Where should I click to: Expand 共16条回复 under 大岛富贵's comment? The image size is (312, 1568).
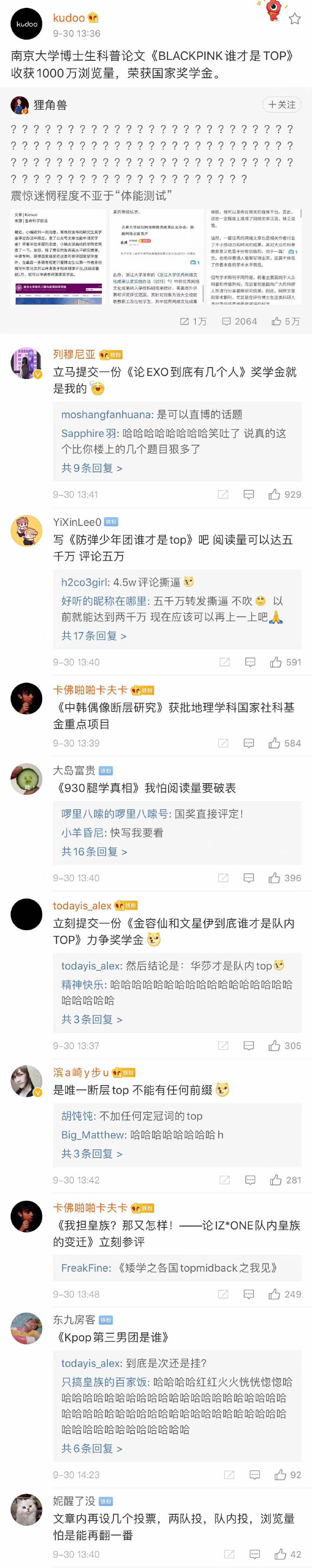[x=94, y=852]
